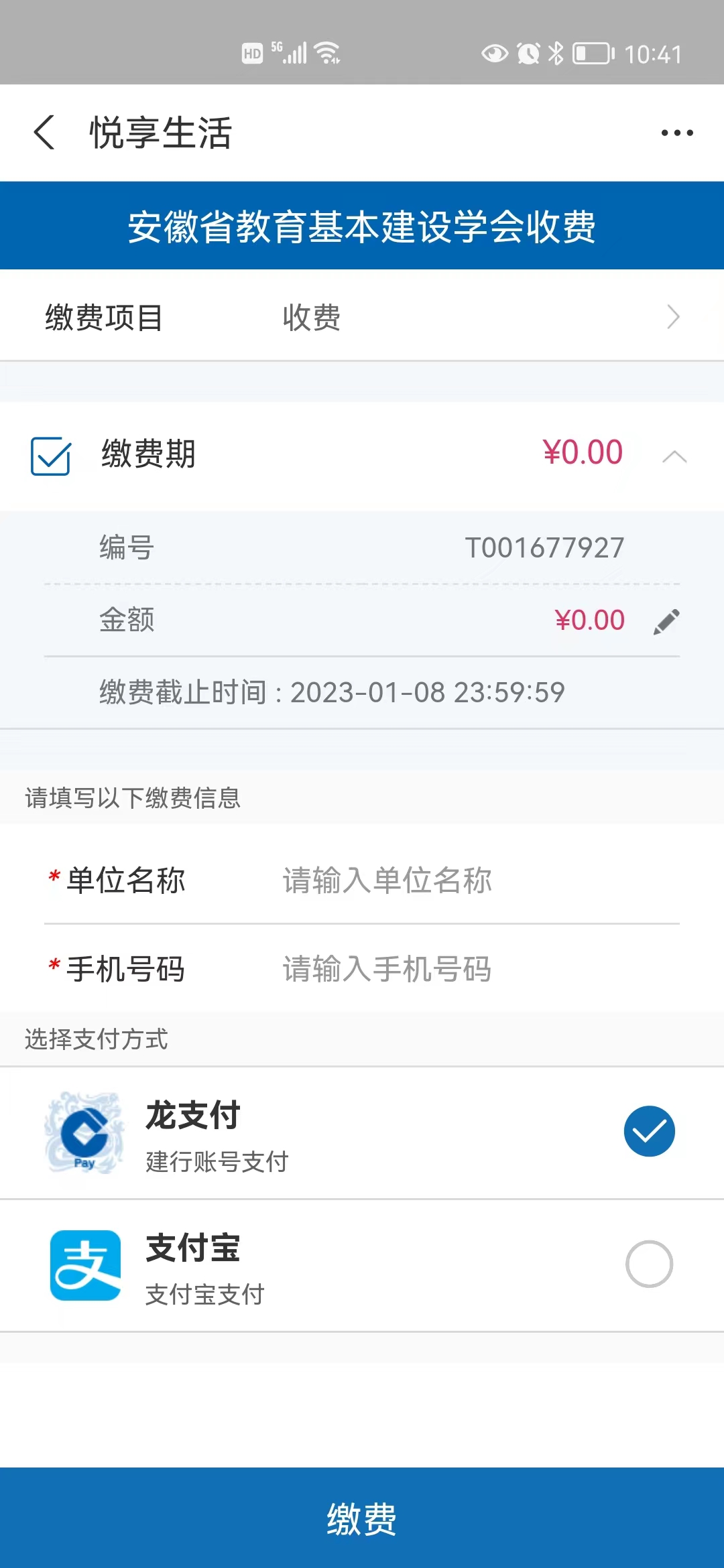
Task: Submit payment with the 缴费 button
Action: click(x=362, y=1518)
